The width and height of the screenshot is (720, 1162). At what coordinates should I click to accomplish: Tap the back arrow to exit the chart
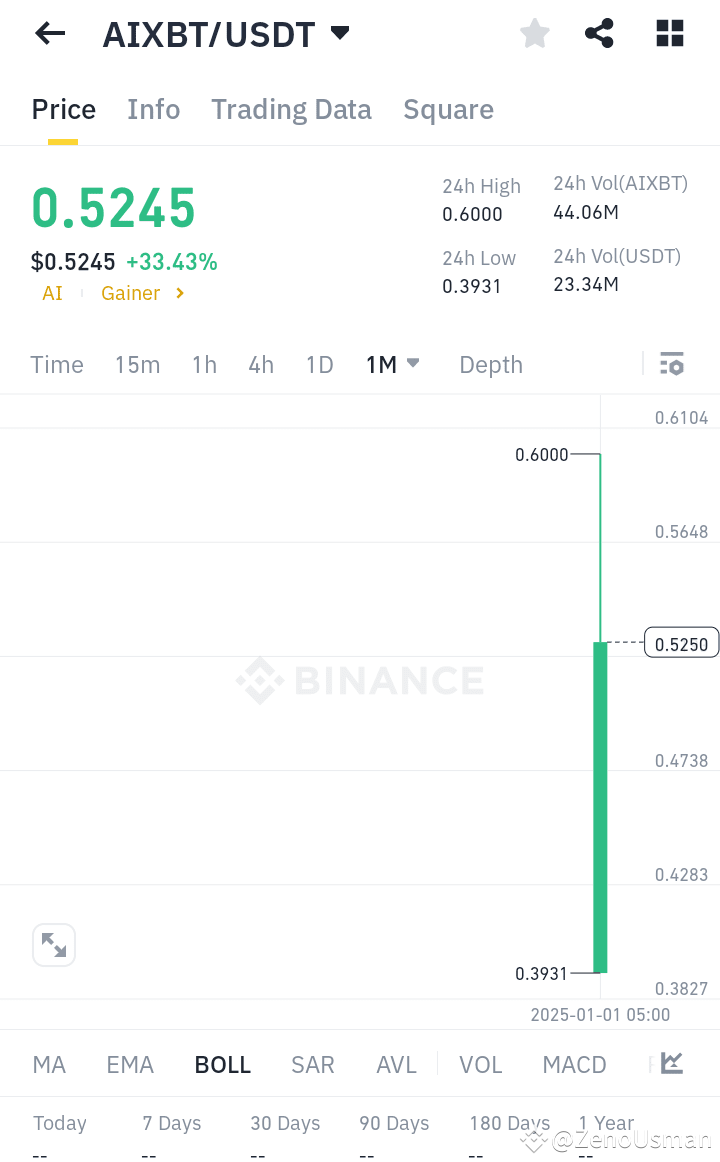click(48, 33)
